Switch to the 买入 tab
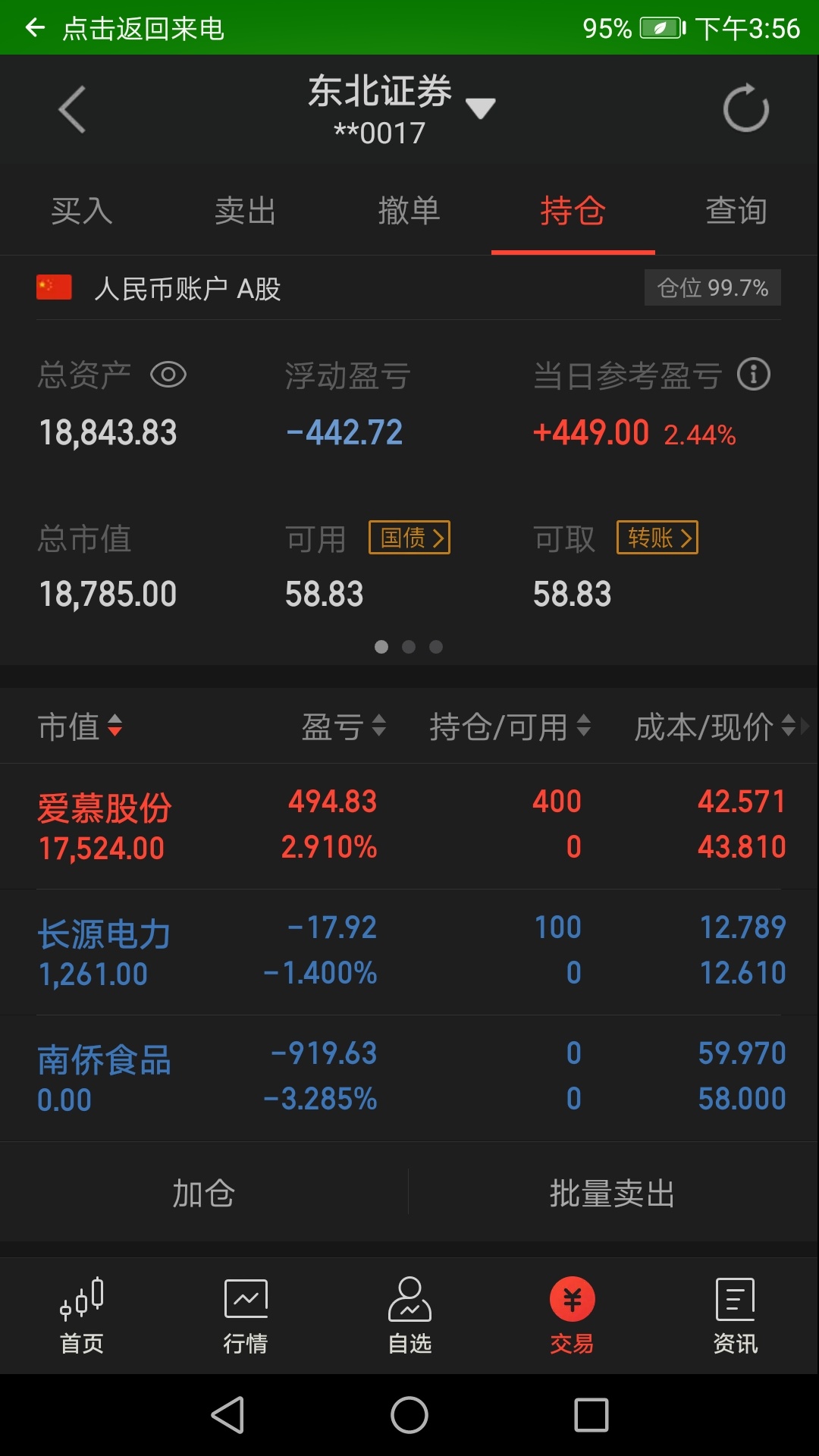819x1456 pixels. [x=82, y=211]
